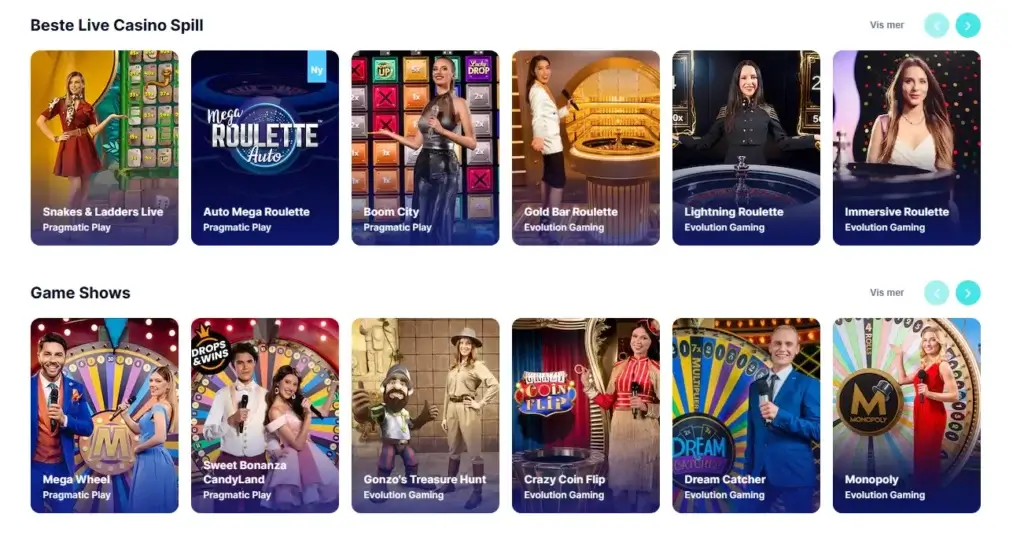Tap Vis mer for Beste Live Casino Spill
The image size is (1024, 536).
(887, 25)
